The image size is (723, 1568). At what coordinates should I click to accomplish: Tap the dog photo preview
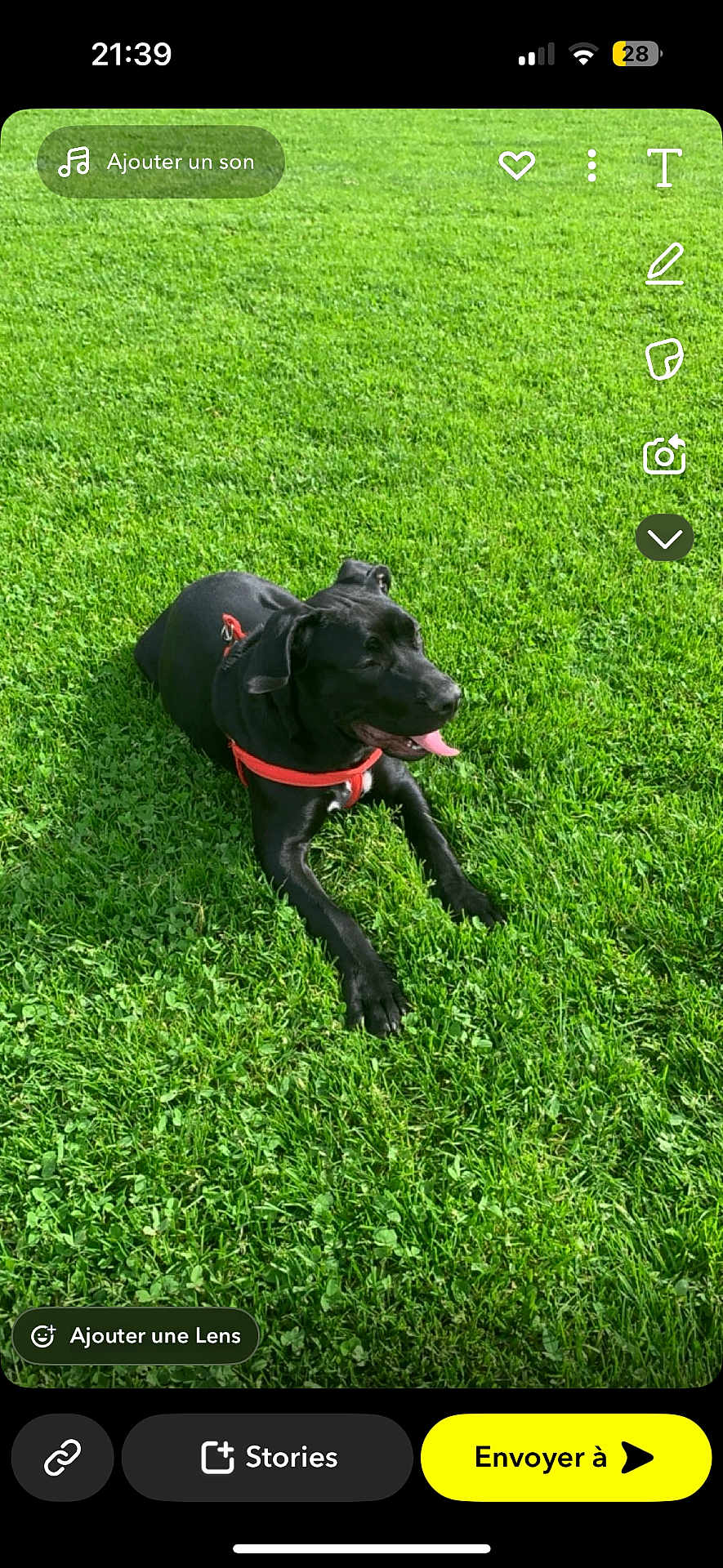[327, 776]
